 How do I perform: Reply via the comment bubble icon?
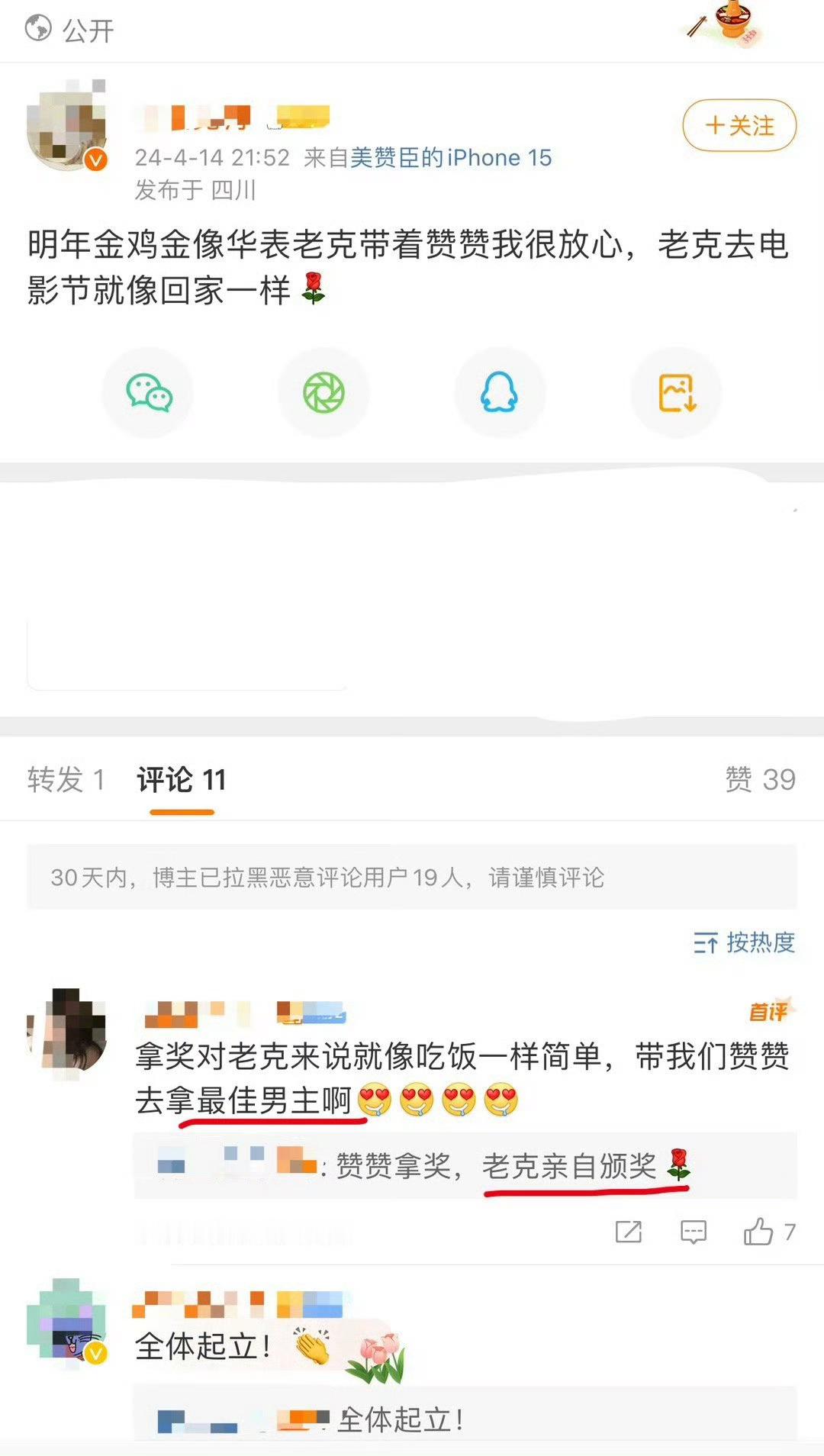click(691, 1229)
